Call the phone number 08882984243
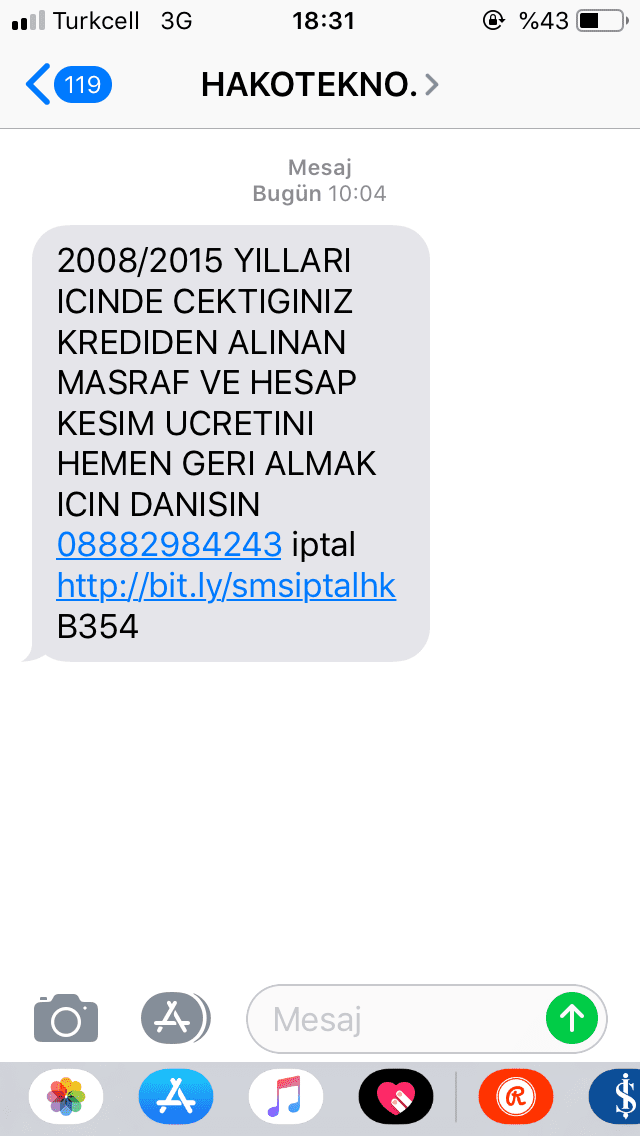 click(x=169, y=546)
